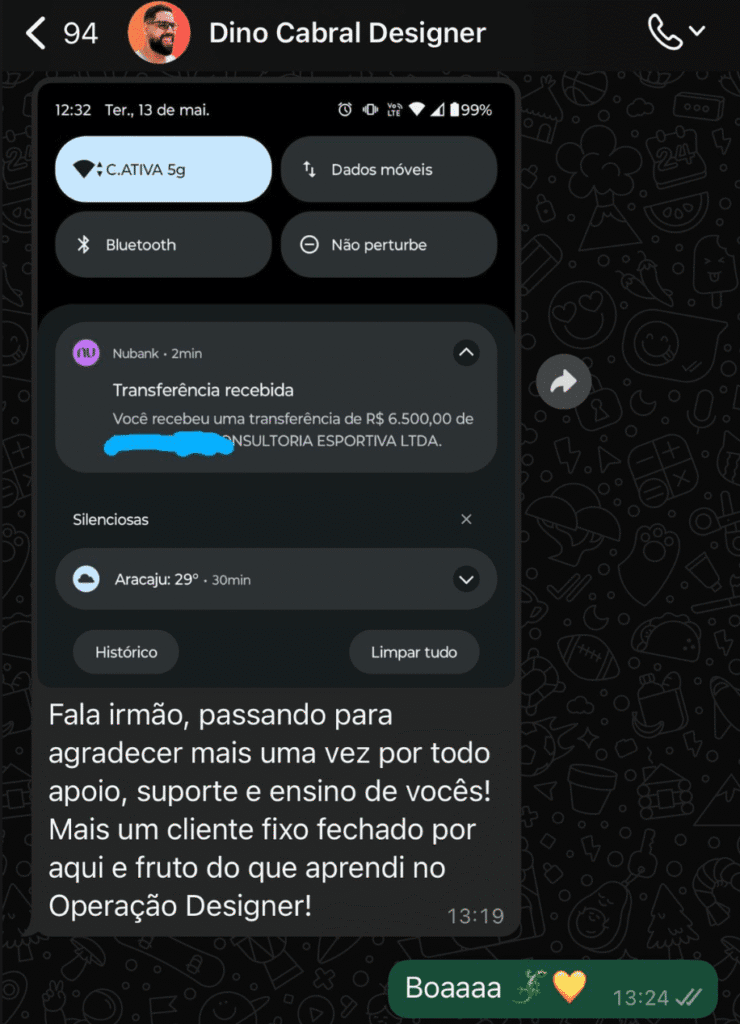This screenshot has height=1024, width=740.
Task: Tap the C.ATIVA 5g network tile
Action: click(x=163, y=169)
